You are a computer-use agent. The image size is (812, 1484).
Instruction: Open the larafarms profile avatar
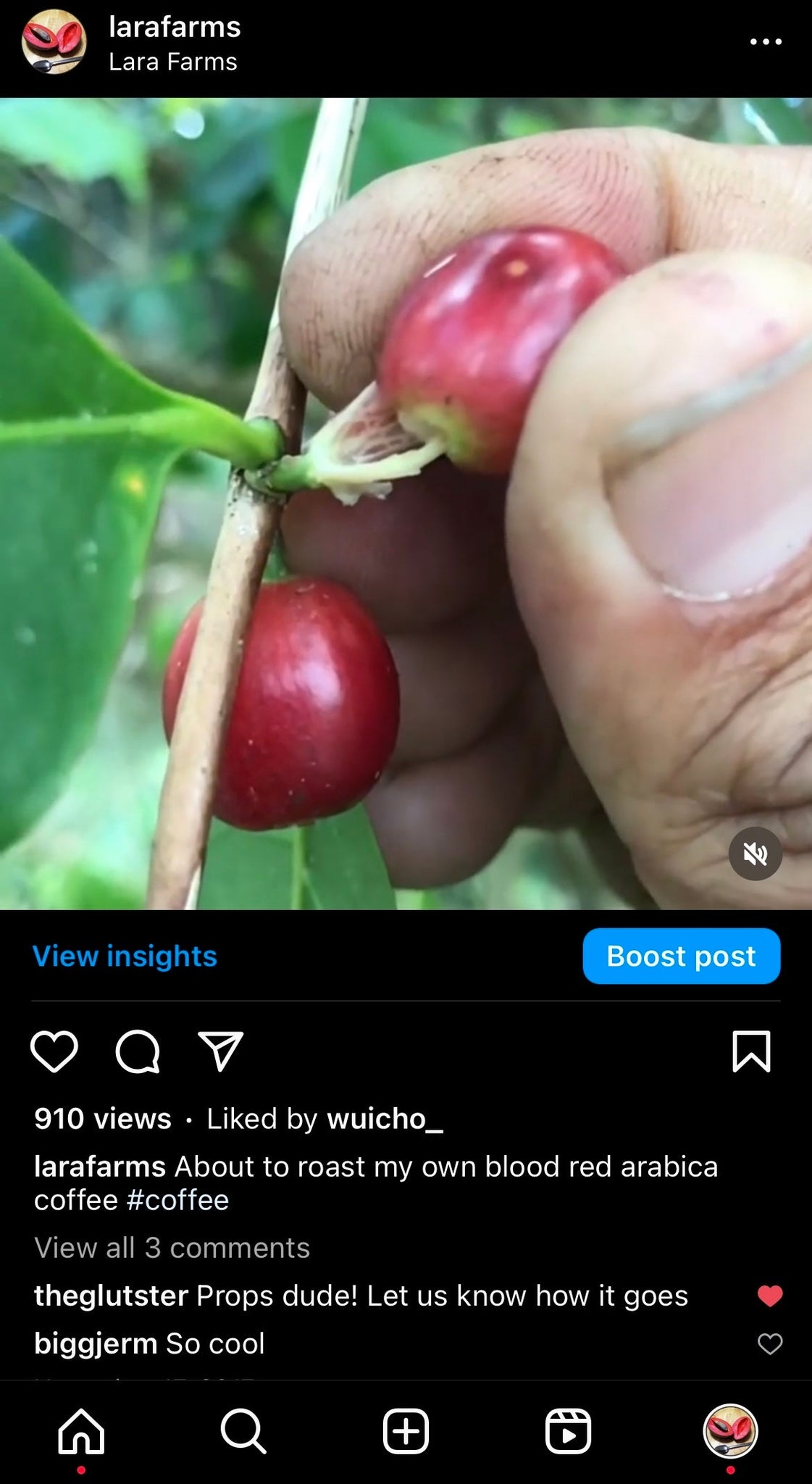(x=54, y=42)
